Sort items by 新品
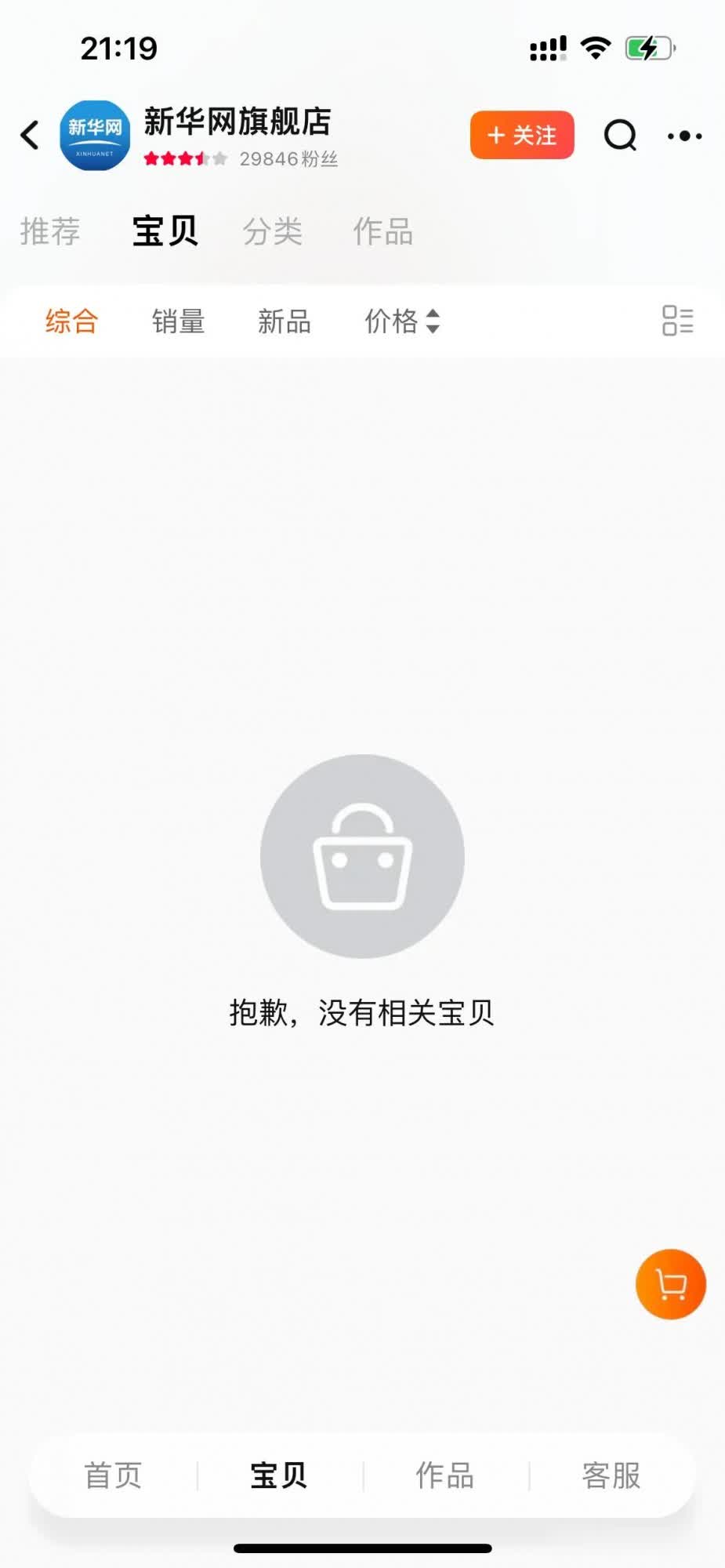Screen dimensions: 725x1568 285,321
